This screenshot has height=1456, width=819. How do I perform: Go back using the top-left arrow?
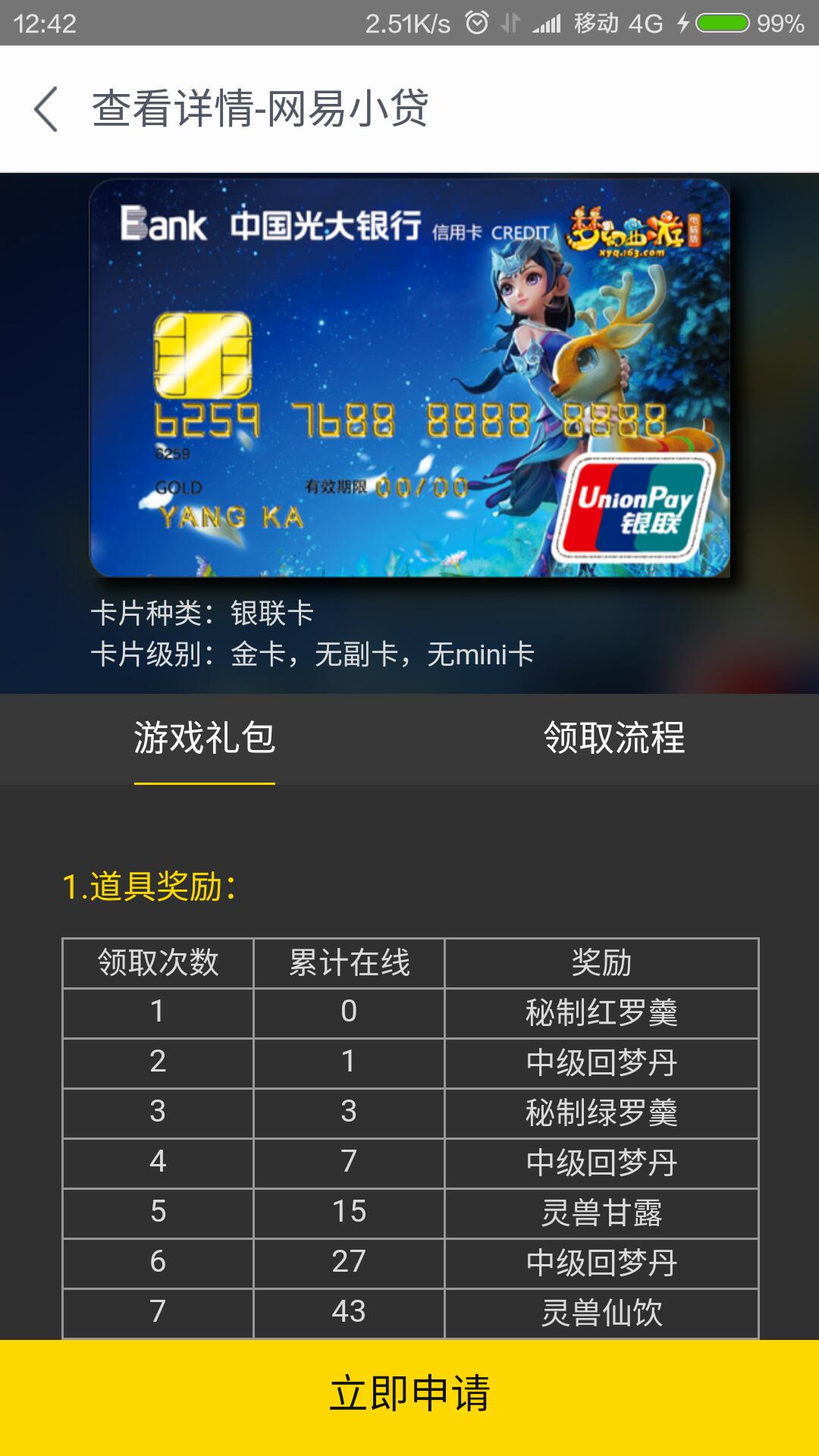46,109
